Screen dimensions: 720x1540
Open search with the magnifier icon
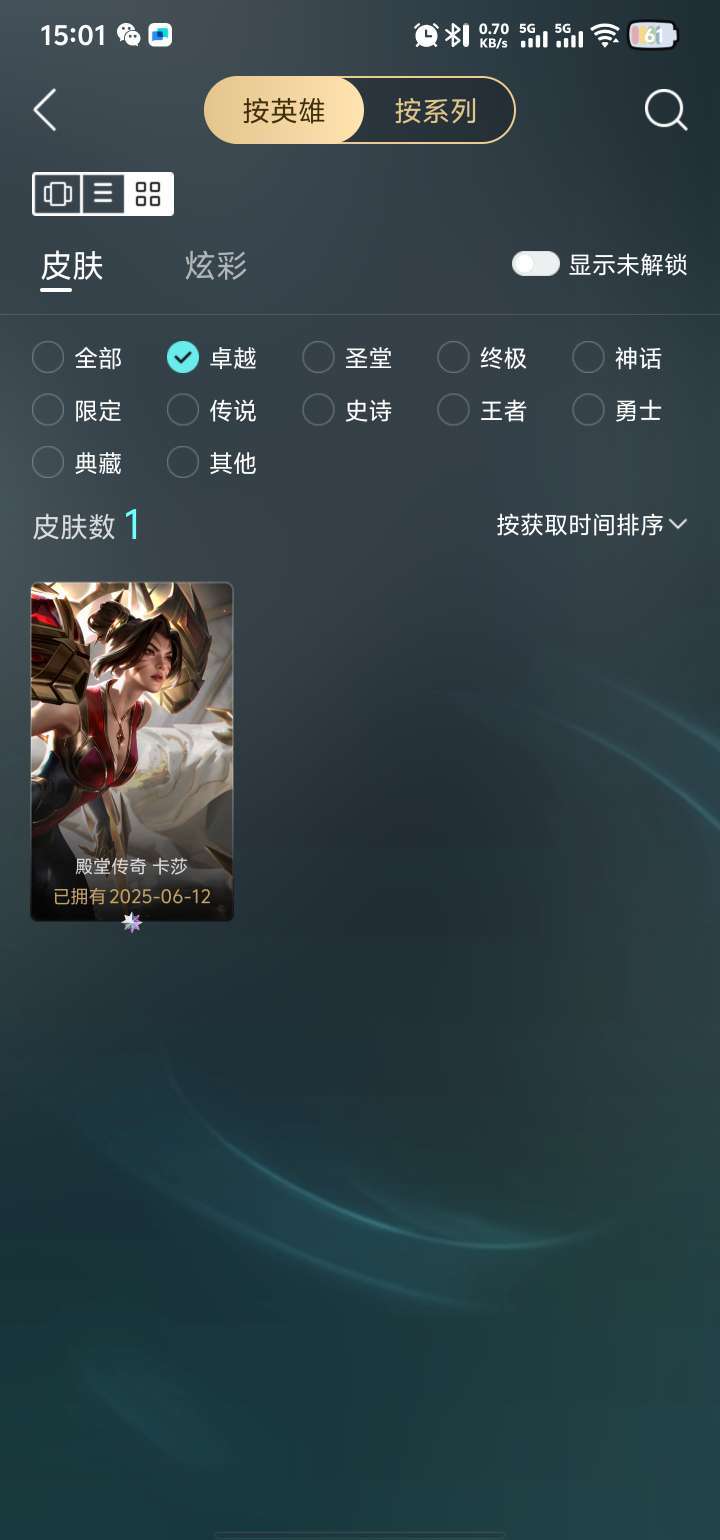pyautogui.click(x=664, y=110)
